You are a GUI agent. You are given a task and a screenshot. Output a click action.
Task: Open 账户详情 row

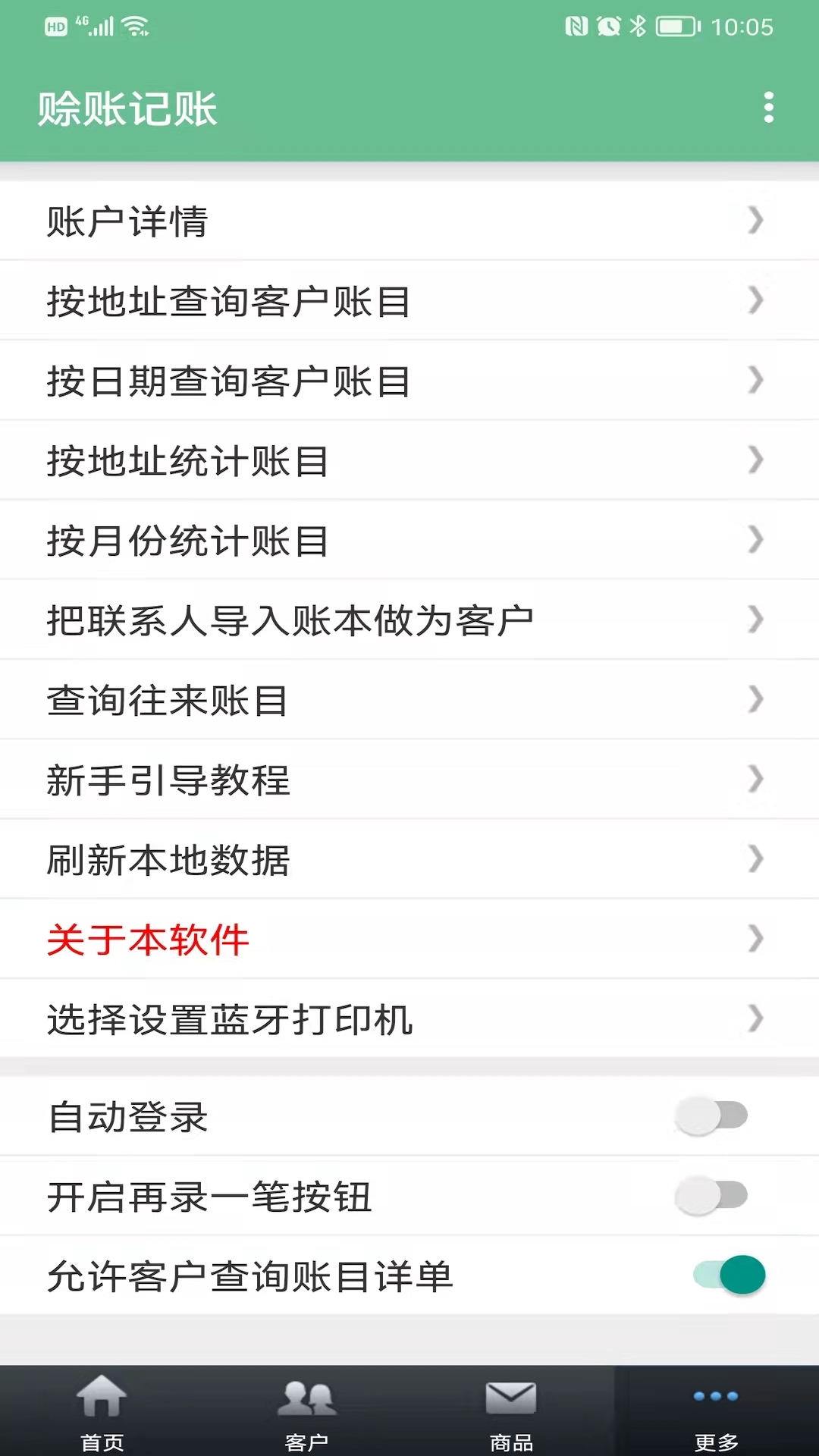409,221
